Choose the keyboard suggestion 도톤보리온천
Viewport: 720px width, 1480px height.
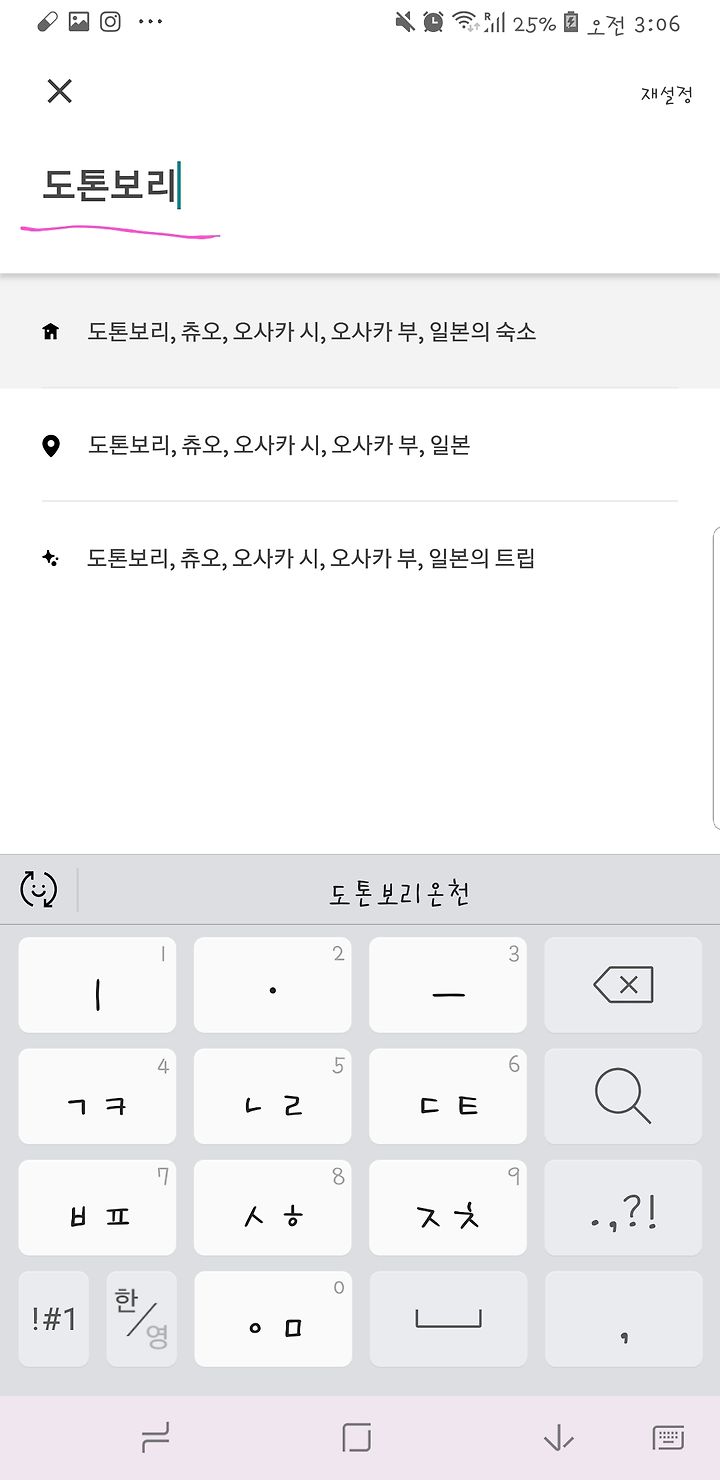click(399, 893)
